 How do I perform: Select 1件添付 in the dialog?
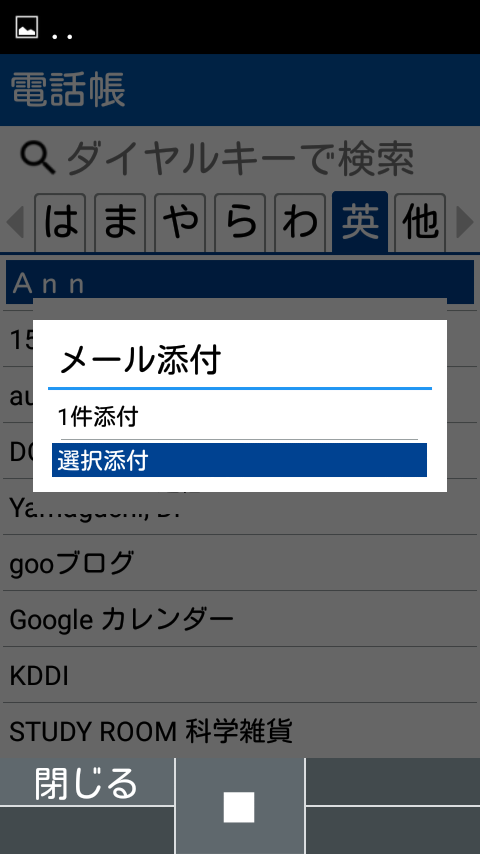[239, 418]
